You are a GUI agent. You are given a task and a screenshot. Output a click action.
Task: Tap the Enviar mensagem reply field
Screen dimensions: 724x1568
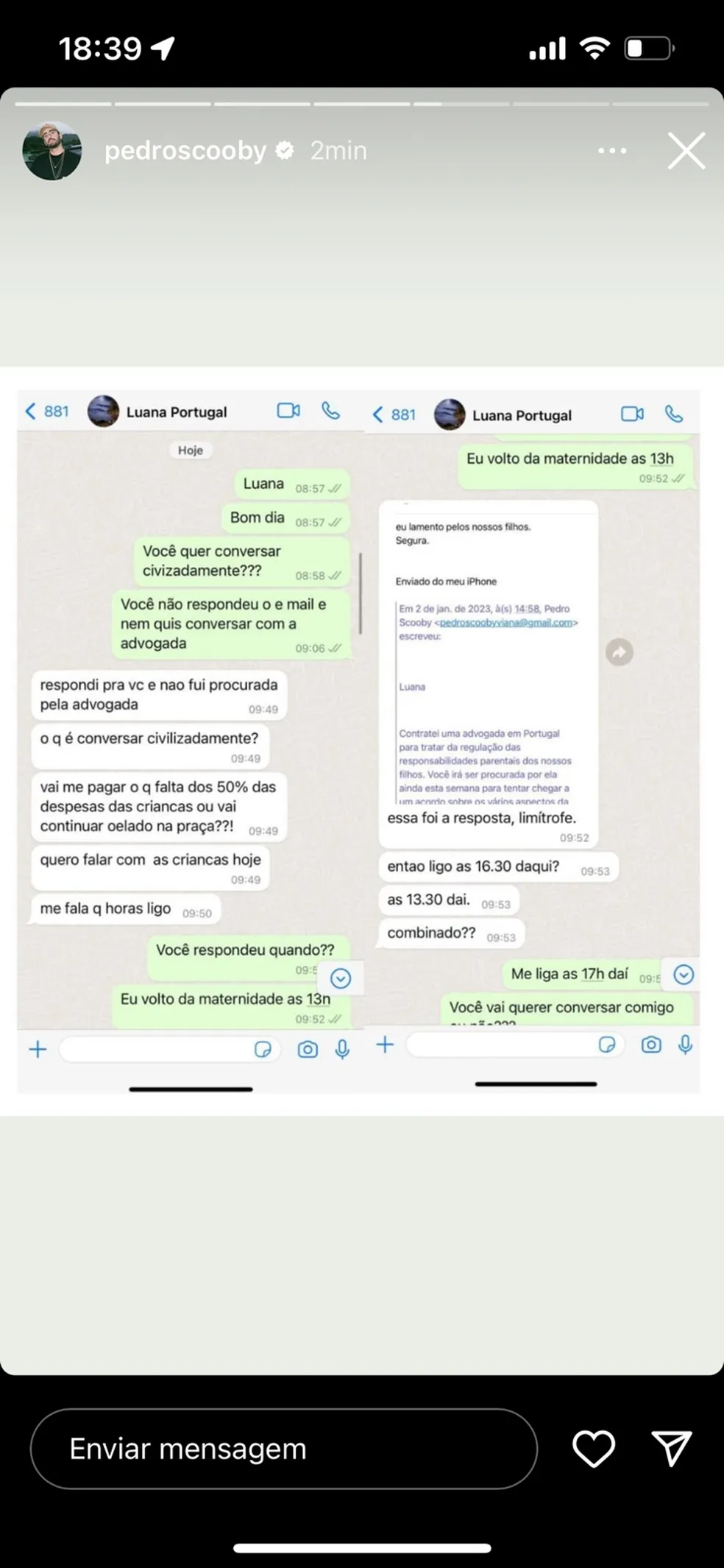click(283, 1449)
